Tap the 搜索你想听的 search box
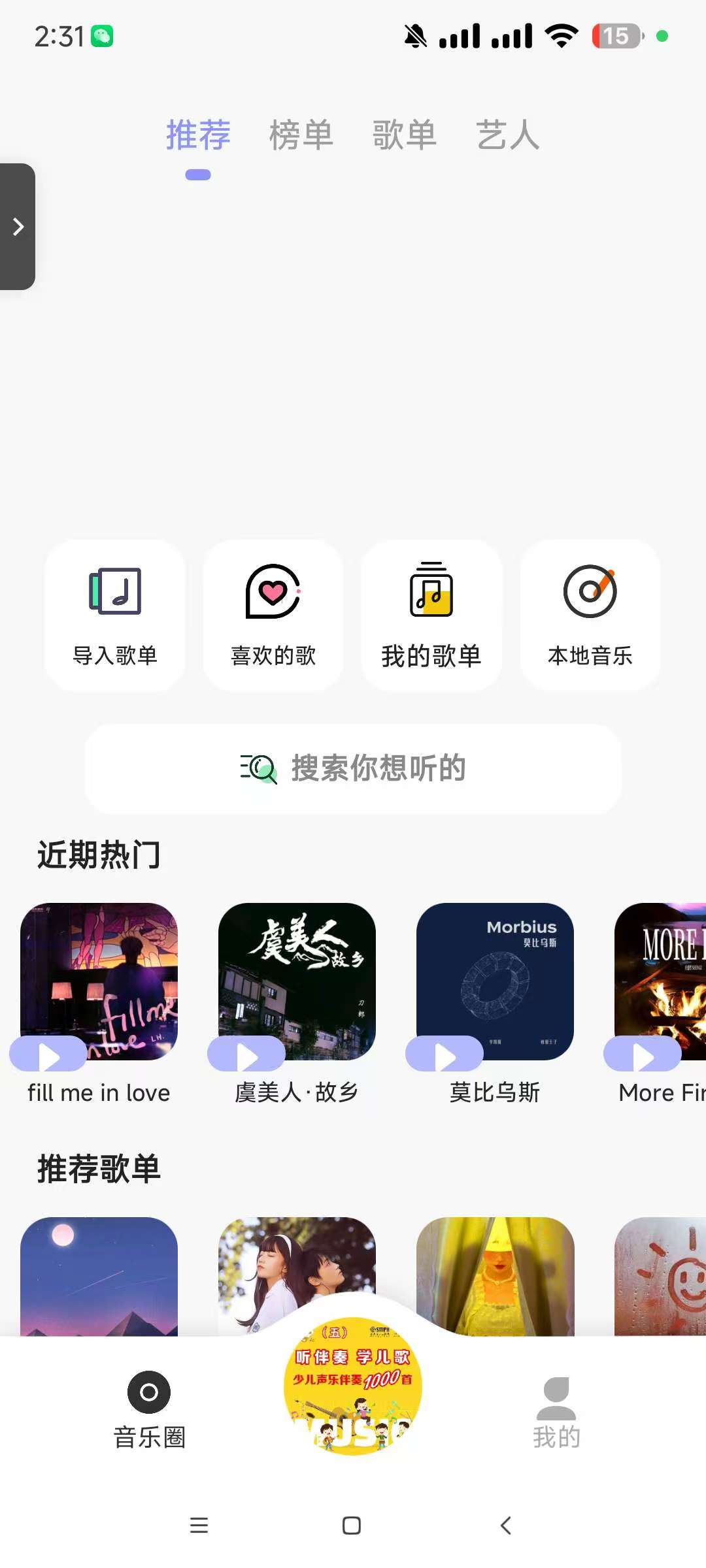 click(353, 768)
